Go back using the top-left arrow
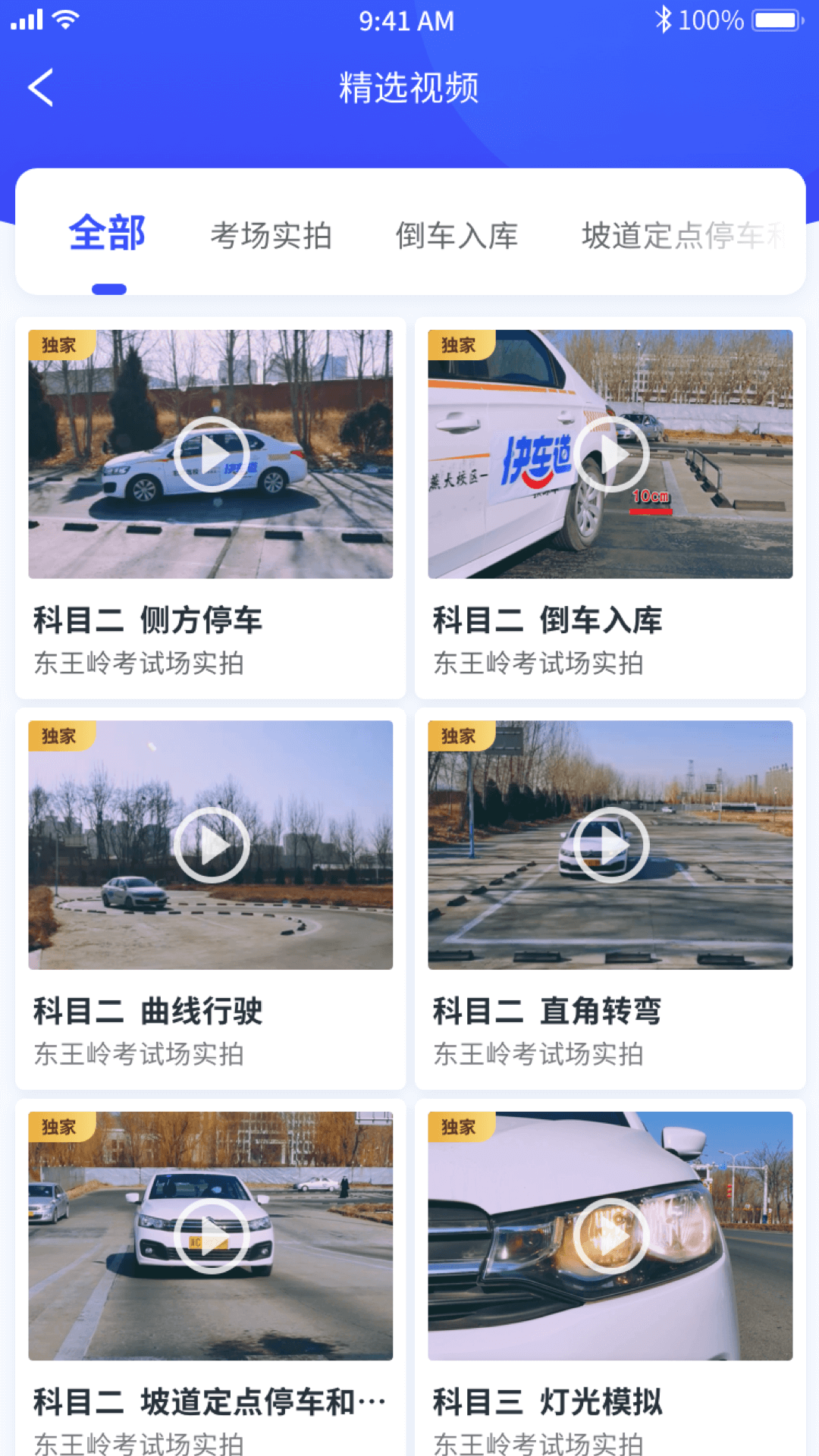This screenshot has height=1456, width=819. pos(41,87)
